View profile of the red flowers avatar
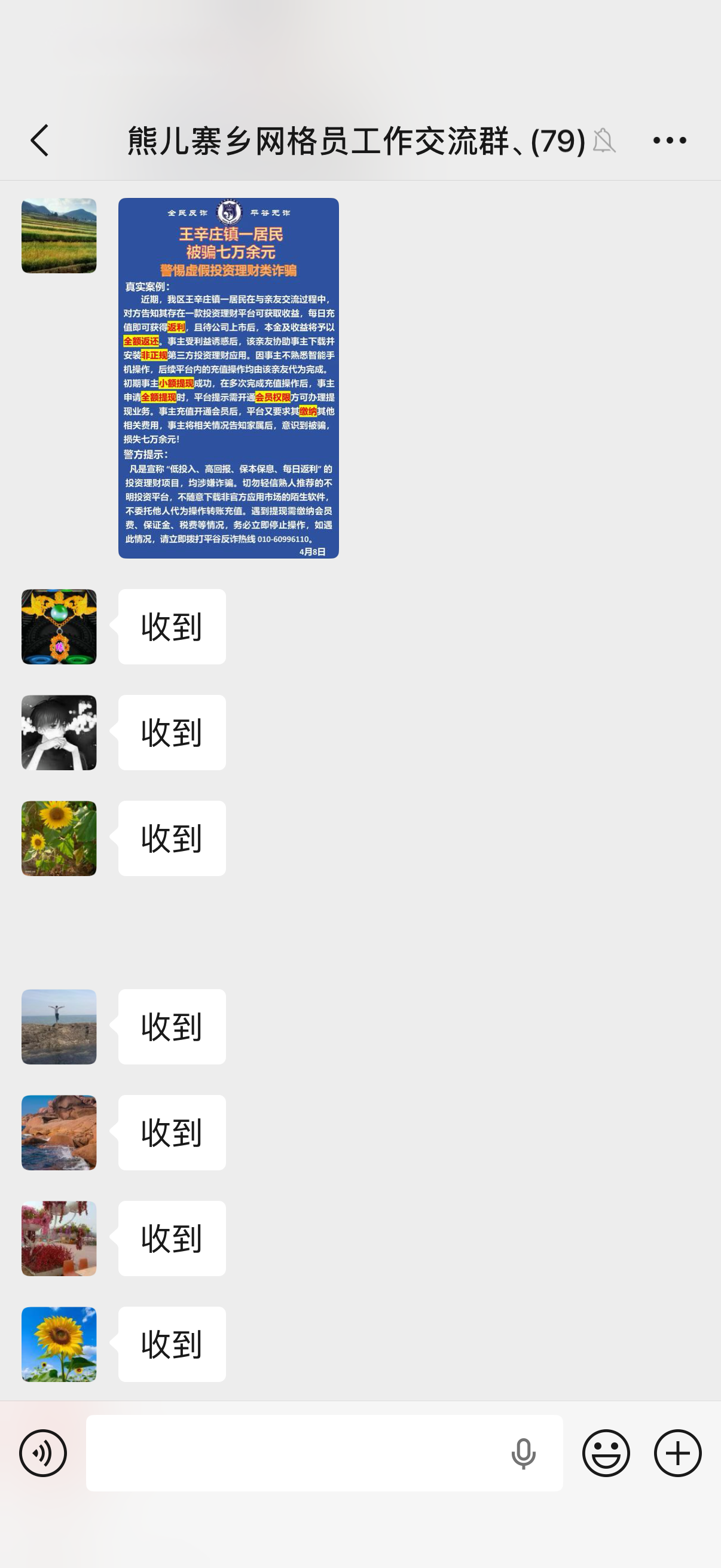 [59, 1238]
